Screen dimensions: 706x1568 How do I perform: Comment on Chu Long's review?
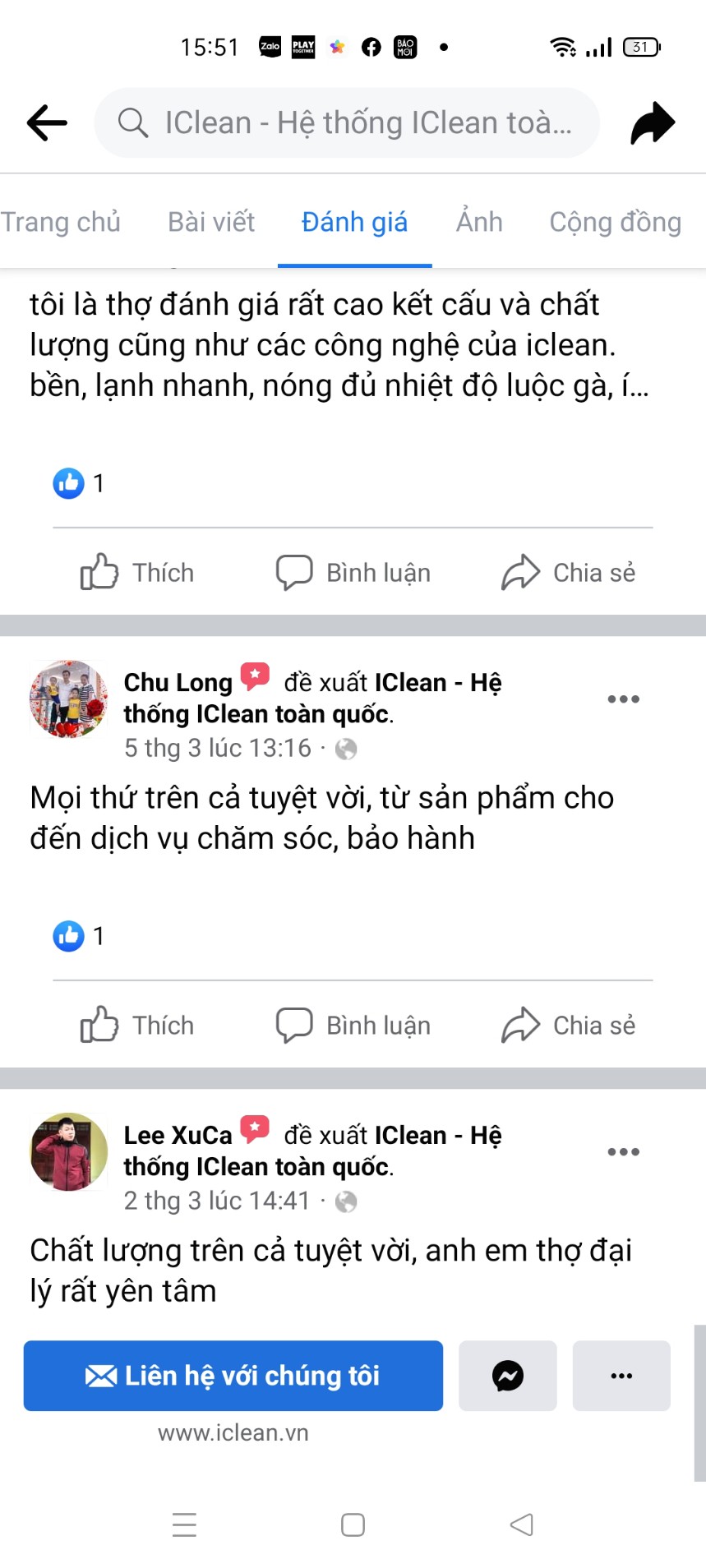353,1025
